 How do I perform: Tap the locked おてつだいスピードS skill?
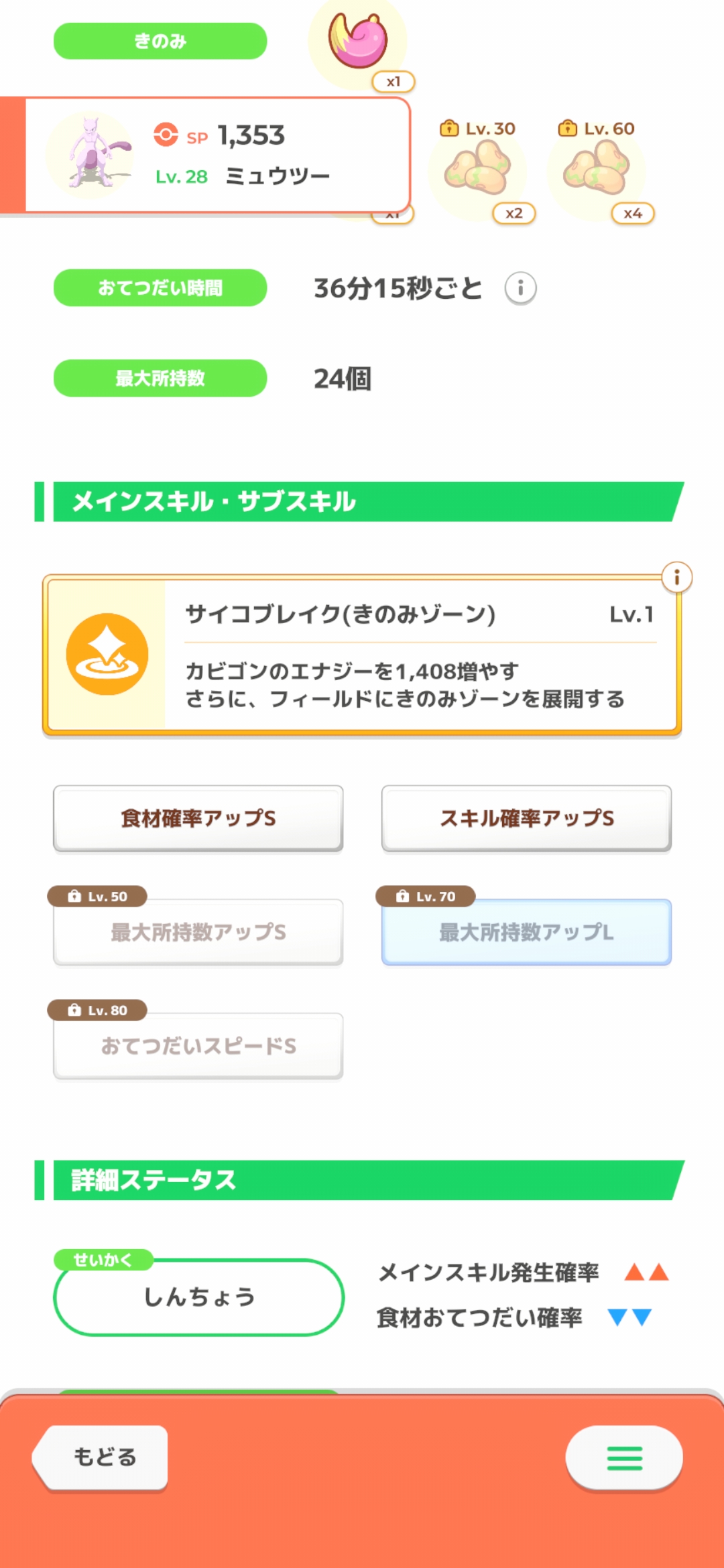198,1045
